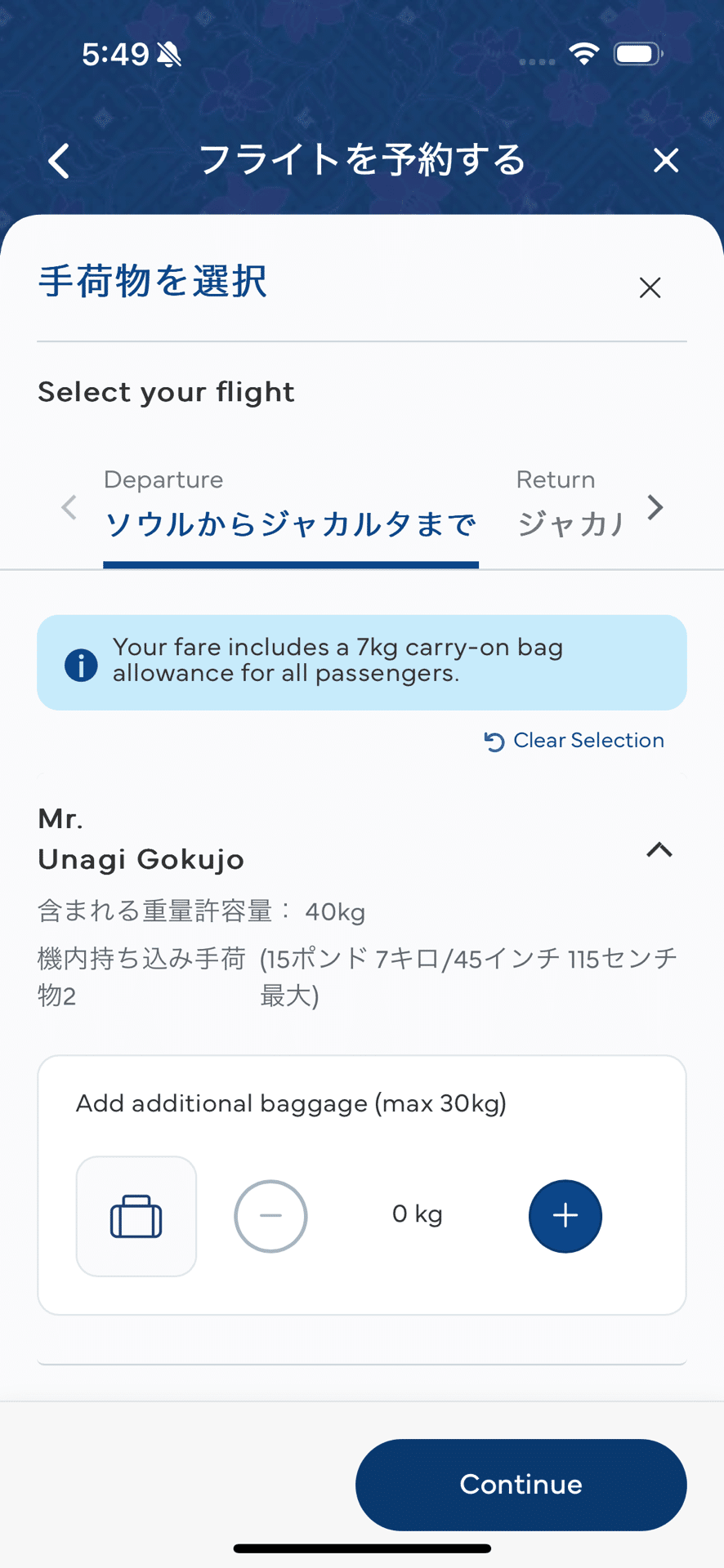
Task: Tap the Continue button
Action: [521, 1485]
